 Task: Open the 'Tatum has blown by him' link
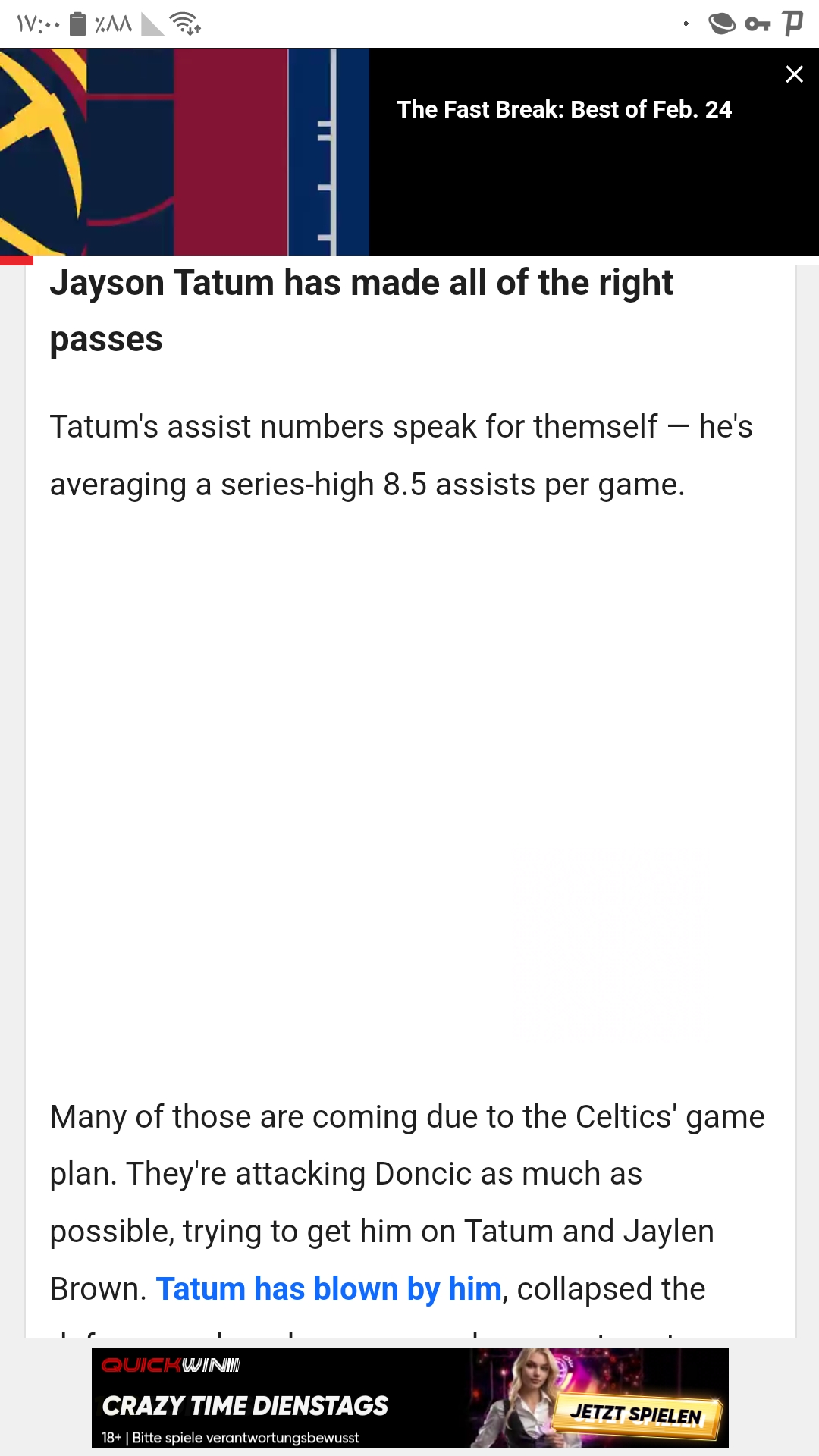[x=329, y=1288]
